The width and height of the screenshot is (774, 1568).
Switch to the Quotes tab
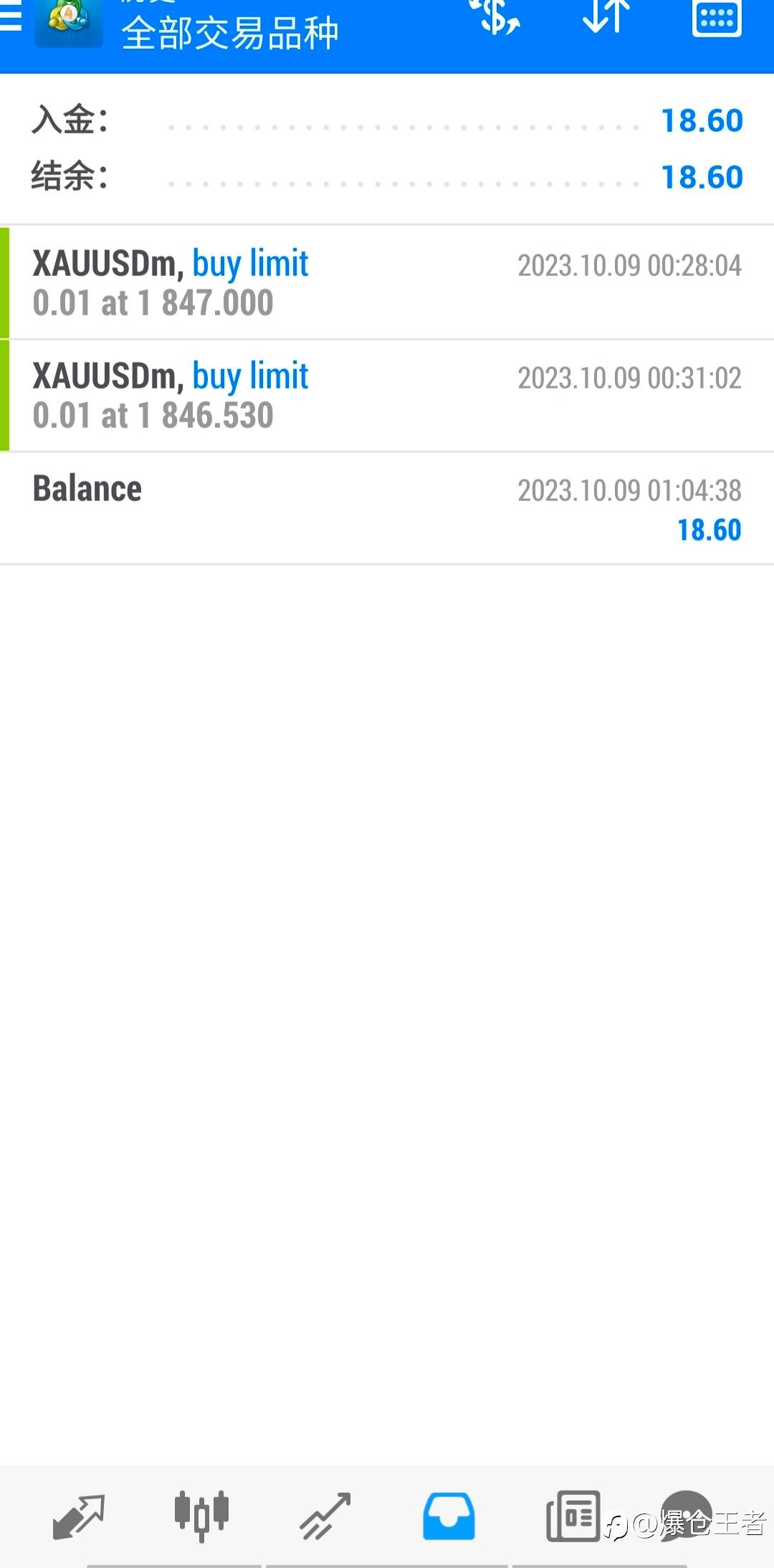[x=79, y=1516]
